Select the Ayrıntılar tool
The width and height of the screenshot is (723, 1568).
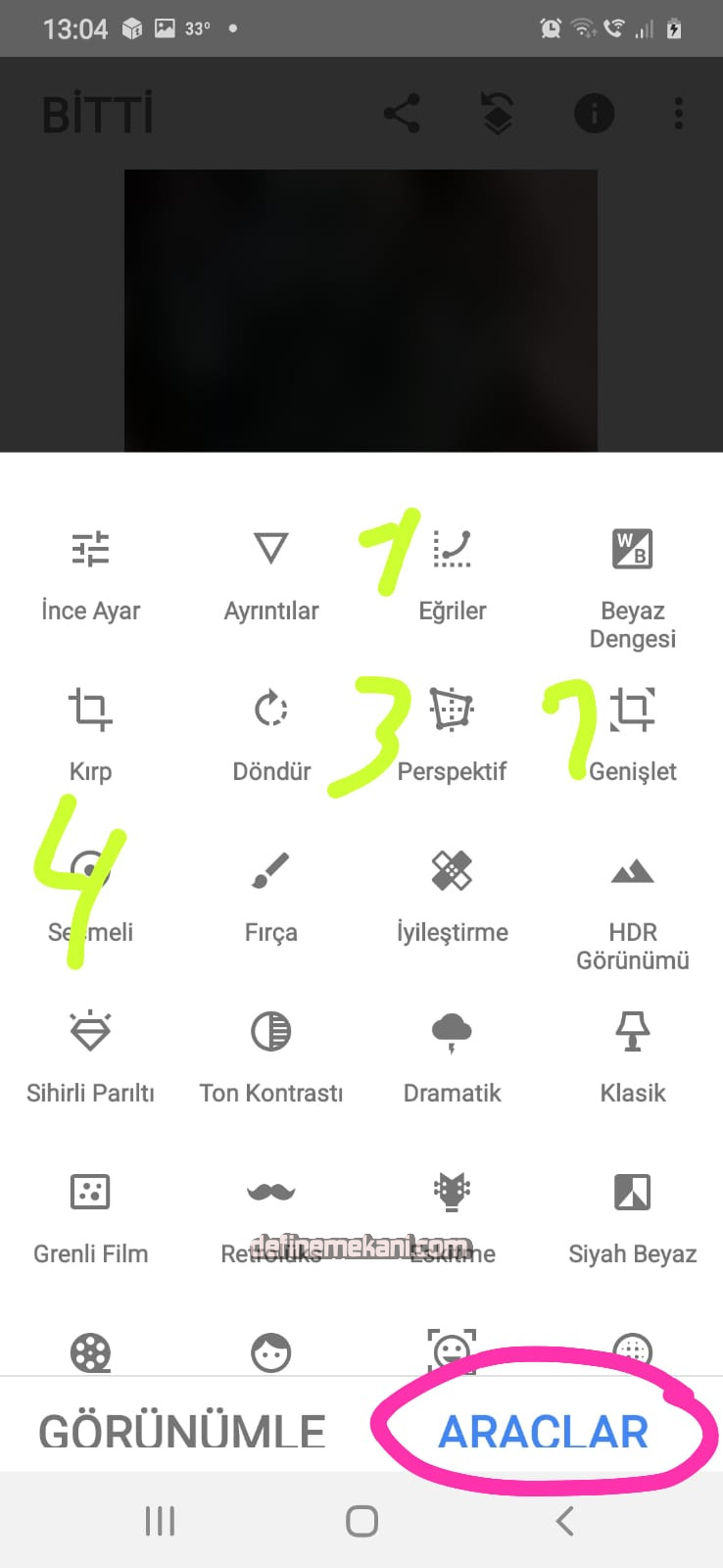pyautogui.click(x=271, y=573)
